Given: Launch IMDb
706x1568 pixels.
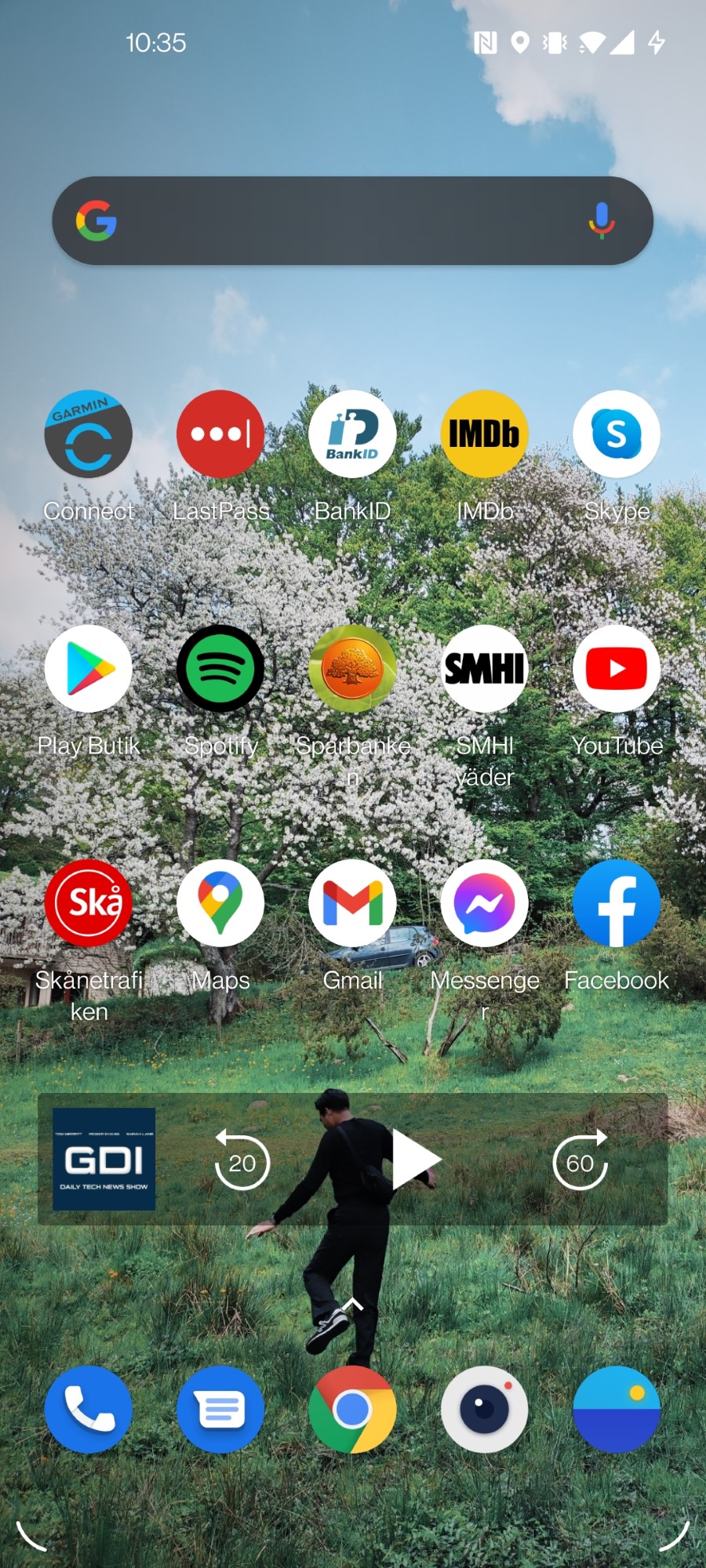Looking at the screenshot, I should tap(484, 434).
